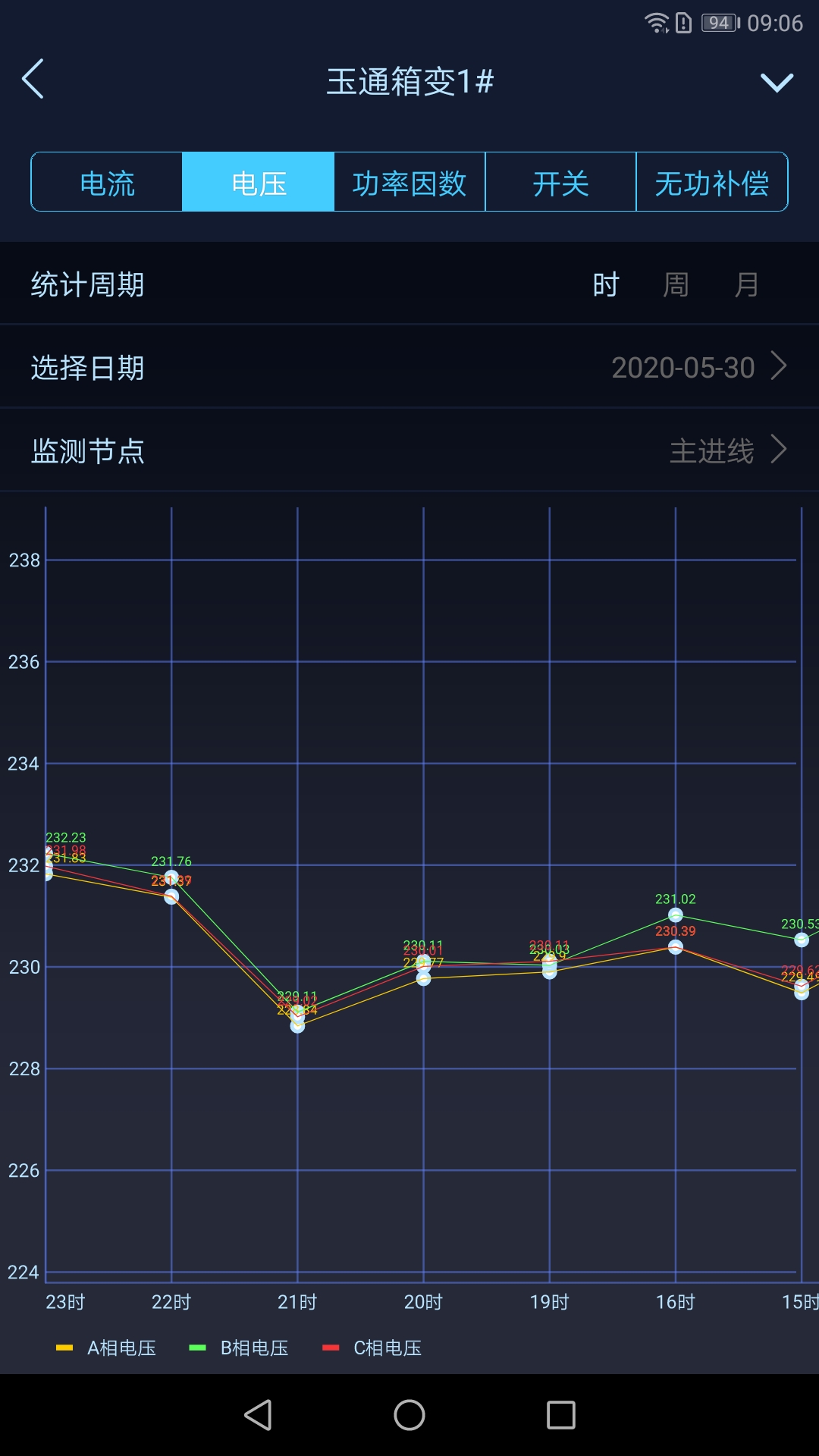Image resolution: width=819 pixels, height=1456 pixels.
Task: Go back using the top-left arrow
Action: coord(33,79)
